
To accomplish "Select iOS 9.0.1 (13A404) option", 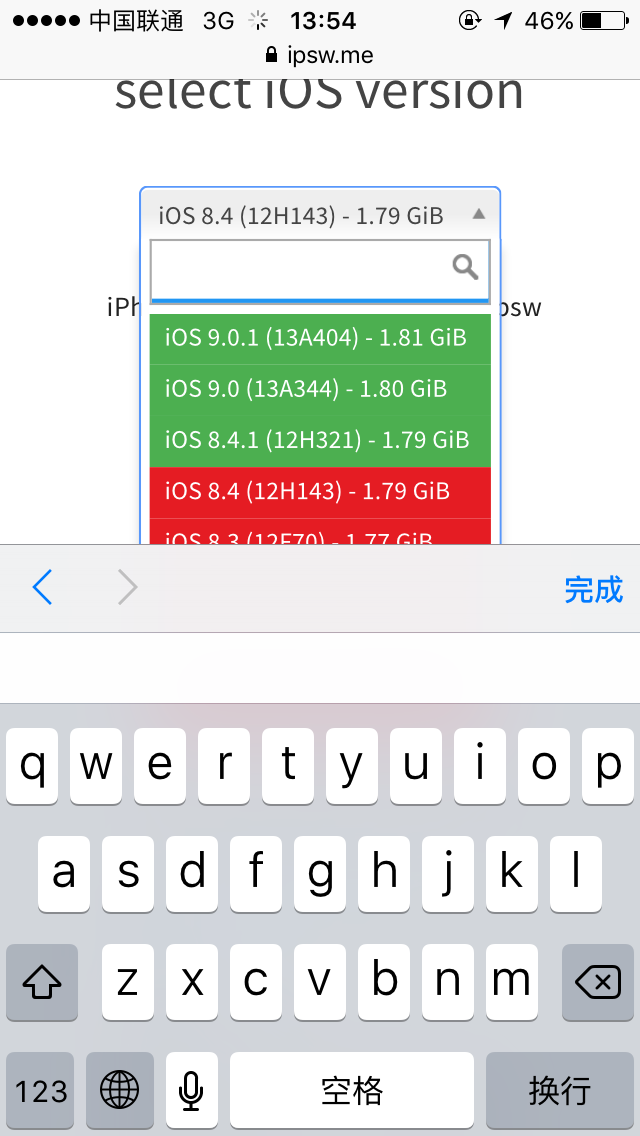I will (320, 338).
